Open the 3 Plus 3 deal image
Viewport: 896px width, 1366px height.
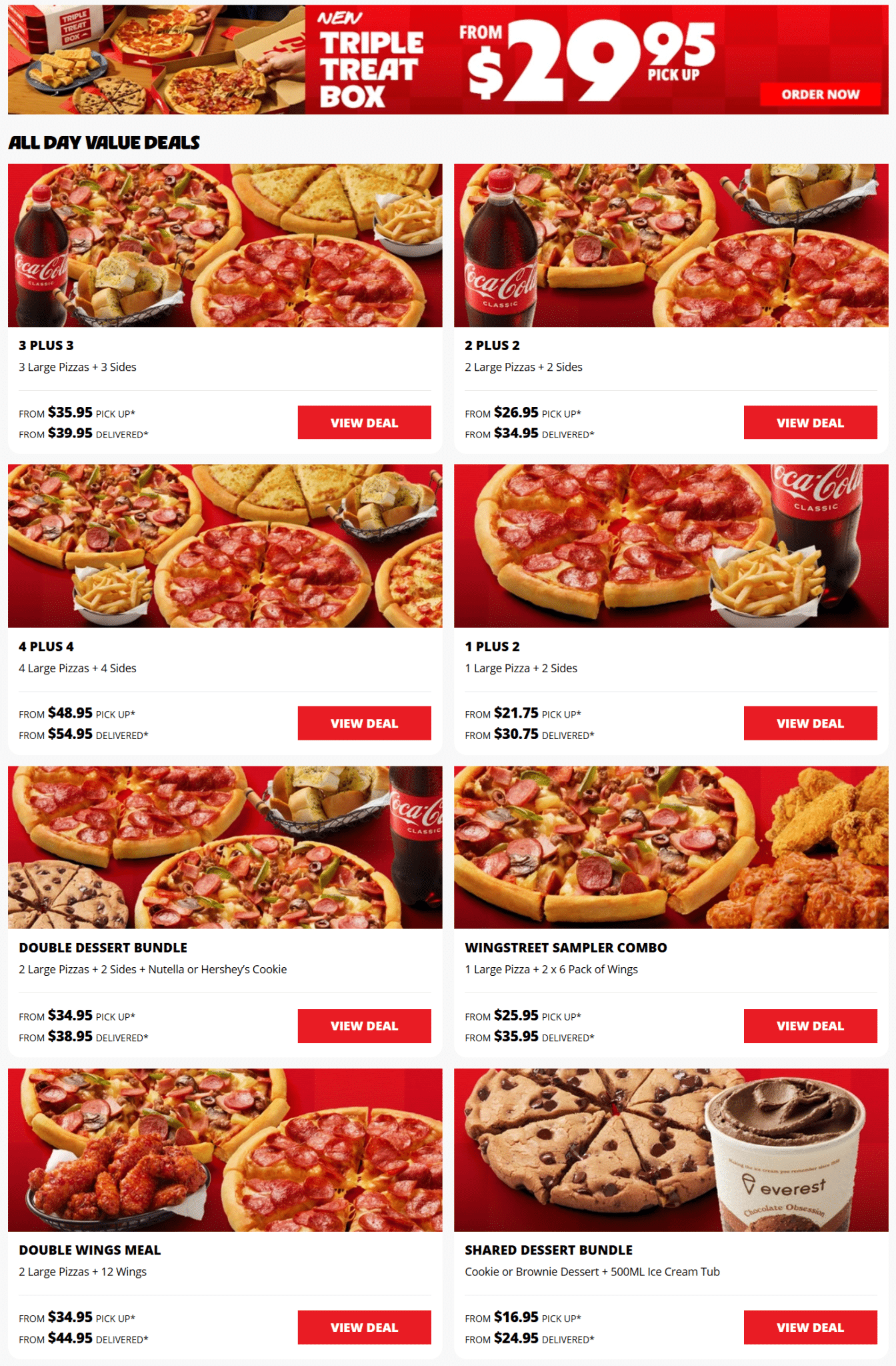(225, 245)
